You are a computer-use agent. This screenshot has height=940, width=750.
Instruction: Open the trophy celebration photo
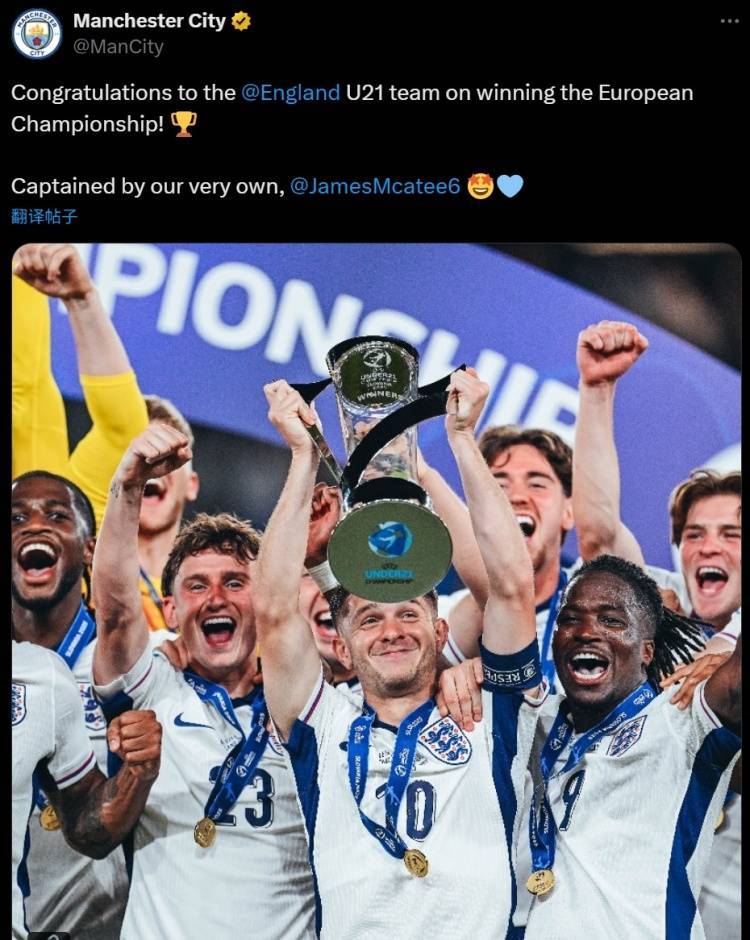(x=376, y=590)
